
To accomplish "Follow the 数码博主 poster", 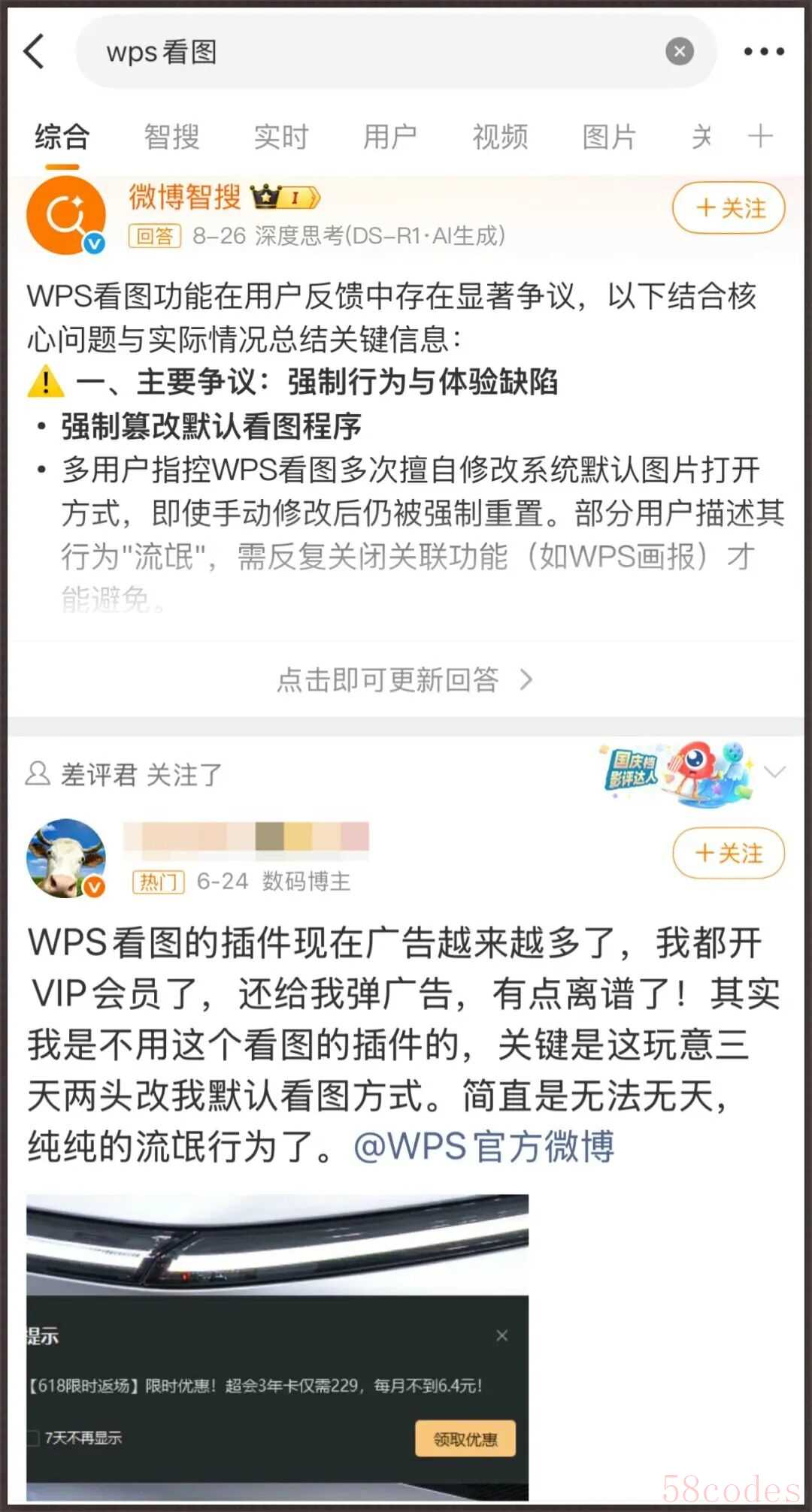I will click(x=728, y=853).
